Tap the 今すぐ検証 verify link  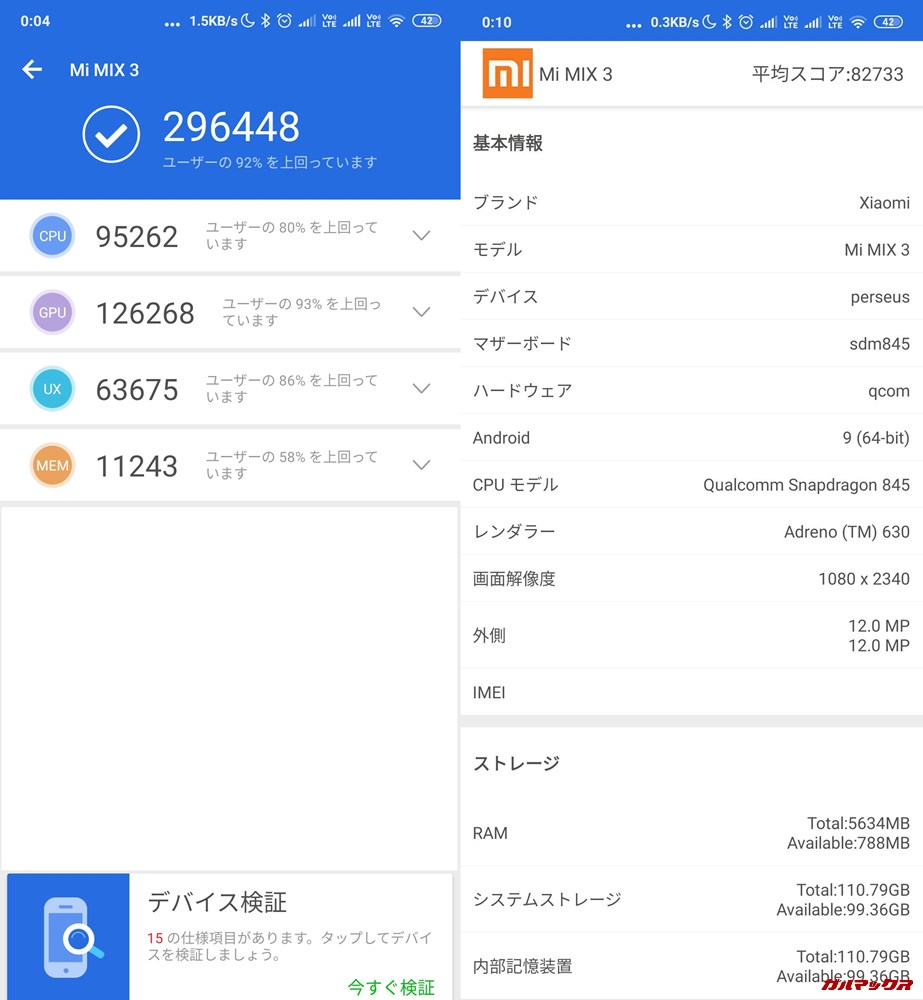click(390, 987)
